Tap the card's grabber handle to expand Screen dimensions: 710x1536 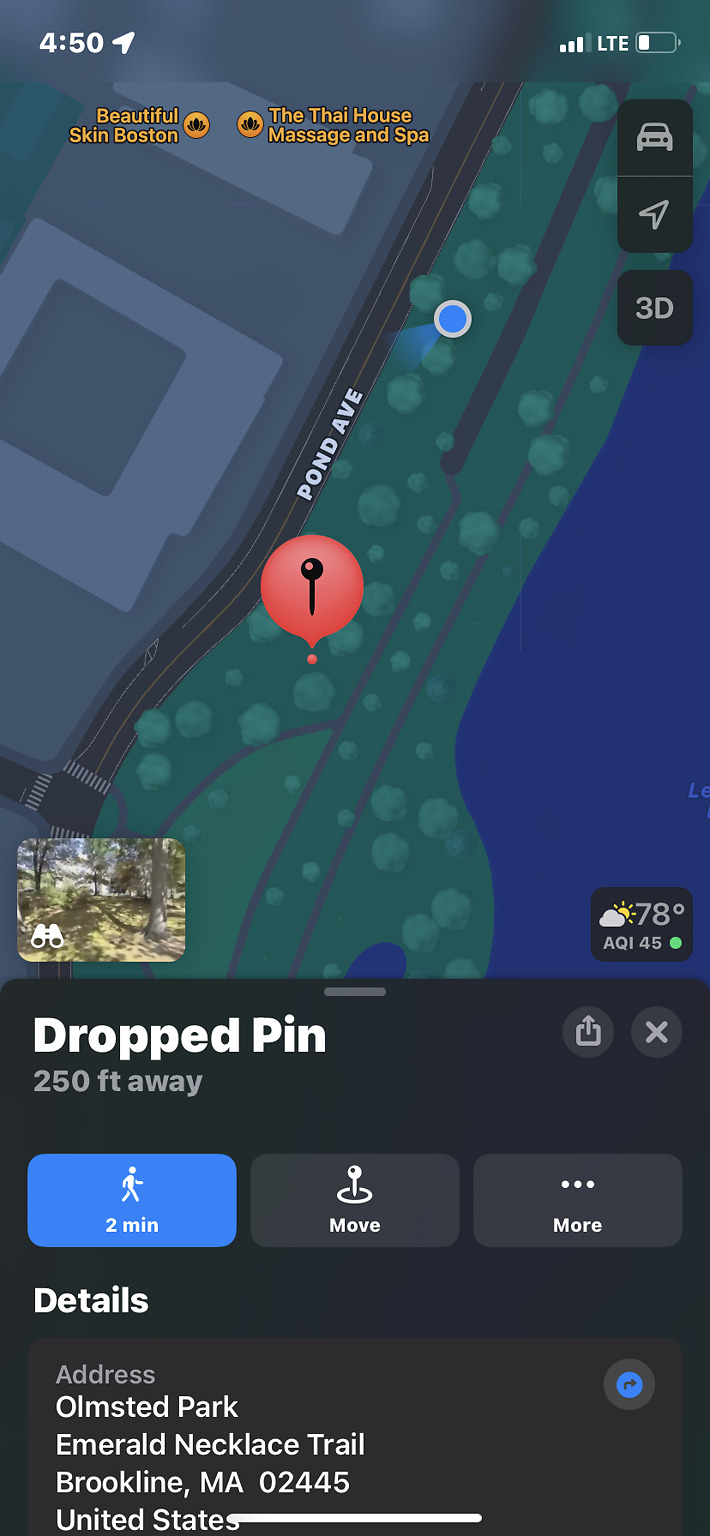pyautogui.click(x=355, y=992)
